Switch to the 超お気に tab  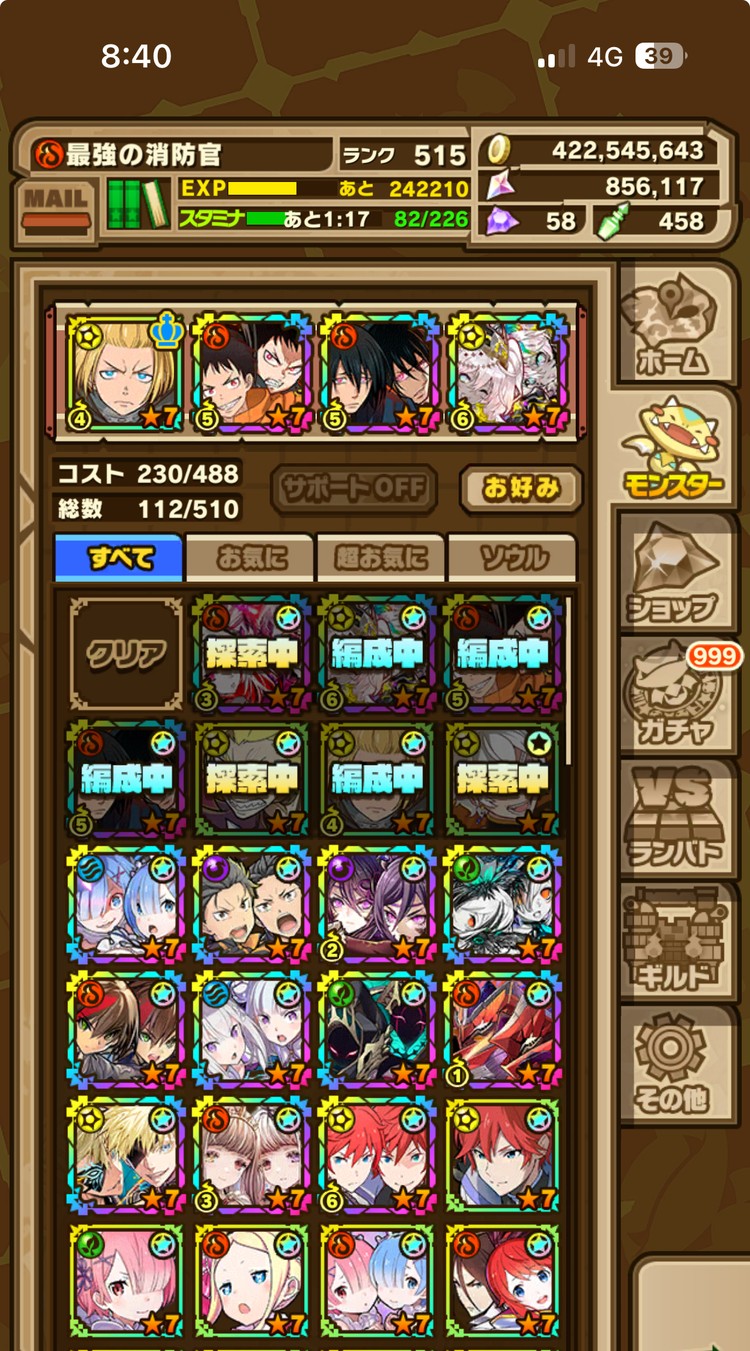pyautogui.click(x=381, y=558)
